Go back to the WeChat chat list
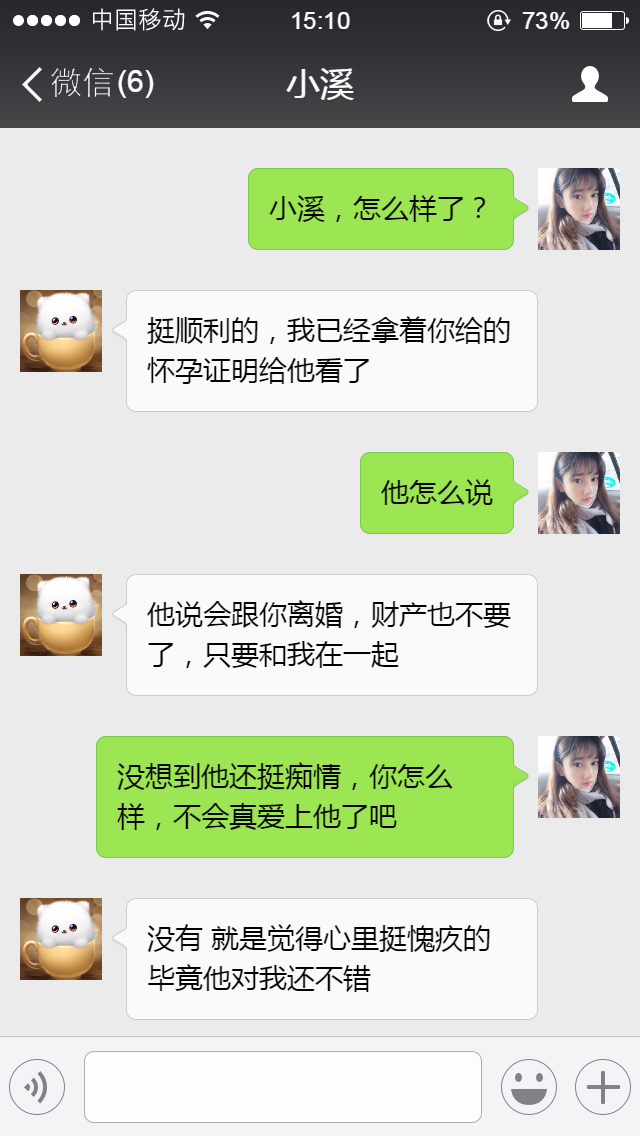The image size is (640, 1136). pos(85,84)
